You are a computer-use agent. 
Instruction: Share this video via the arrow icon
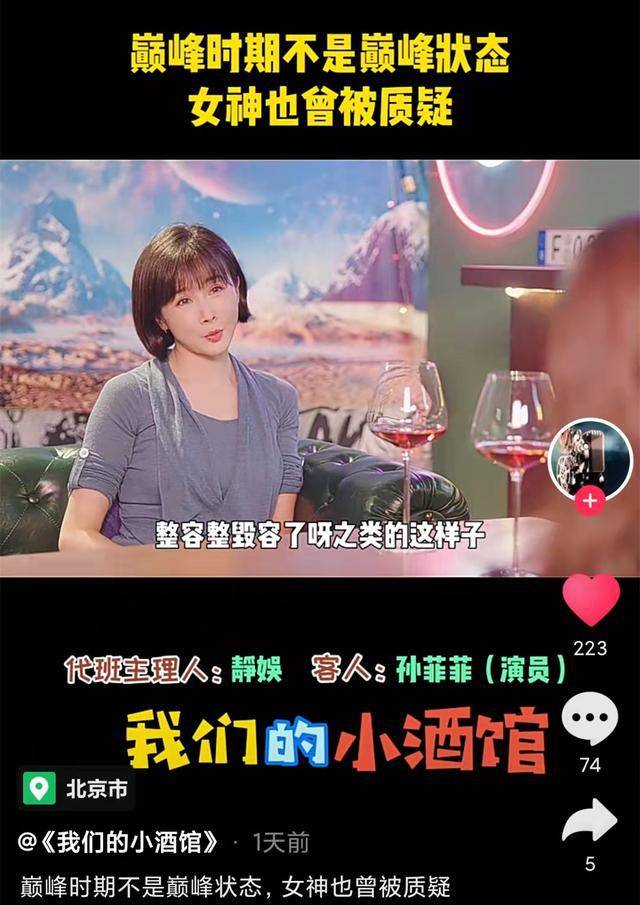(x=590, y=821)
